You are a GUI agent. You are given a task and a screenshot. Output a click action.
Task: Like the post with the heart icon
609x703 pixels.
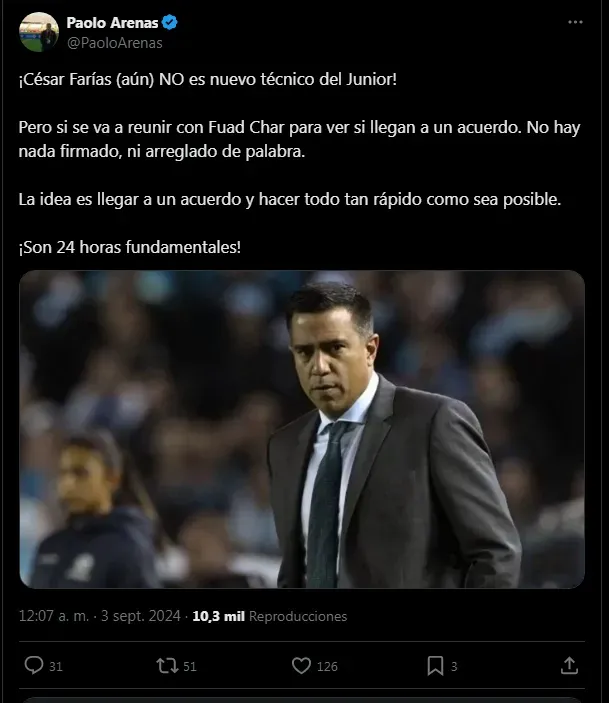[301, 665]
